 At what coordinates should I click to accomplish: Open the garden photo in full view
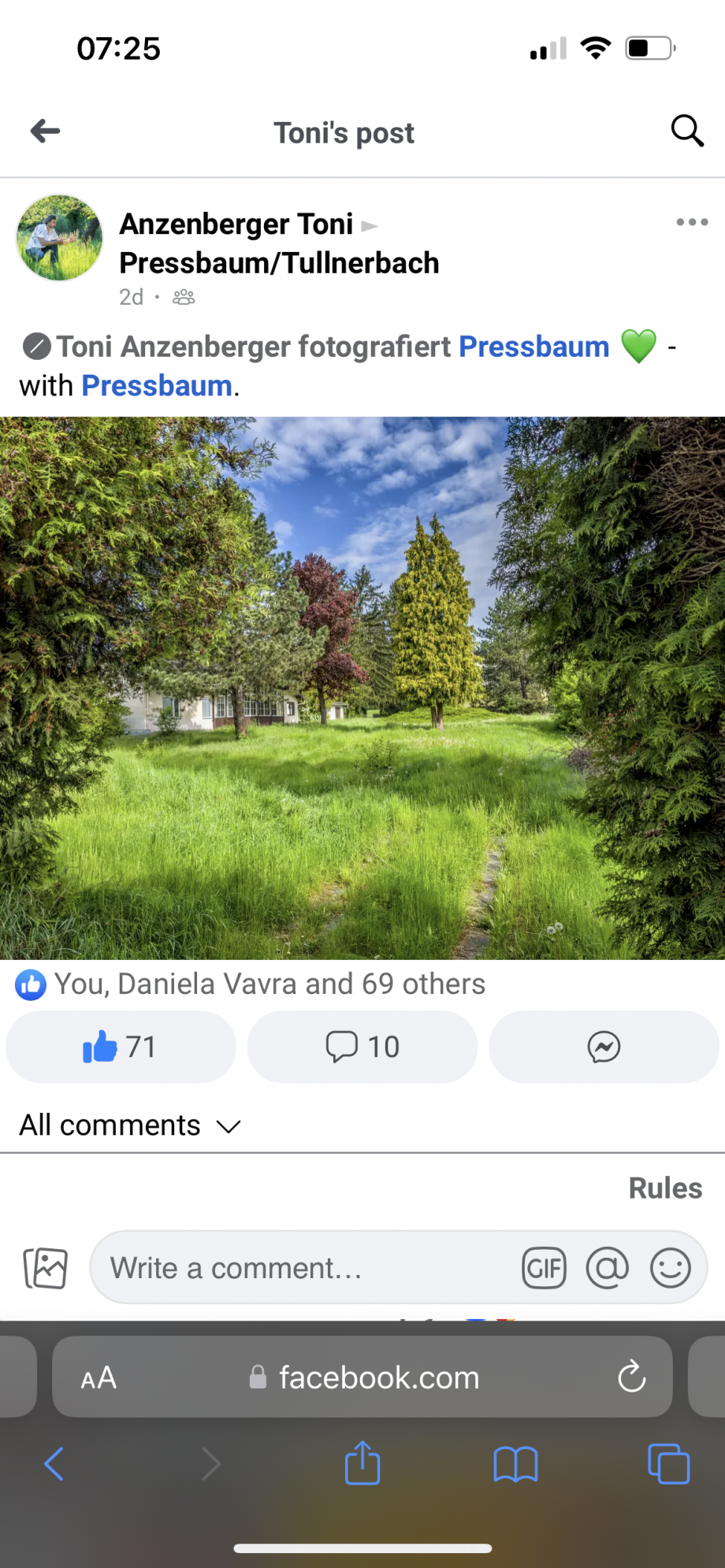pyautogui.click(x=362, y=688)
